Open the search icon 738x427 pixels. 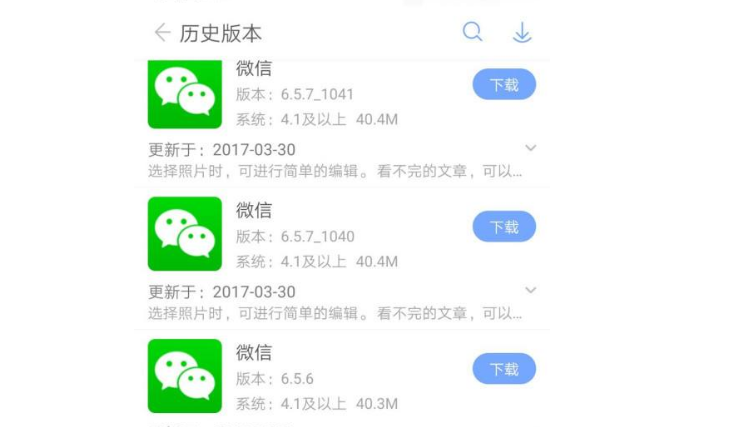click(472, 32)
